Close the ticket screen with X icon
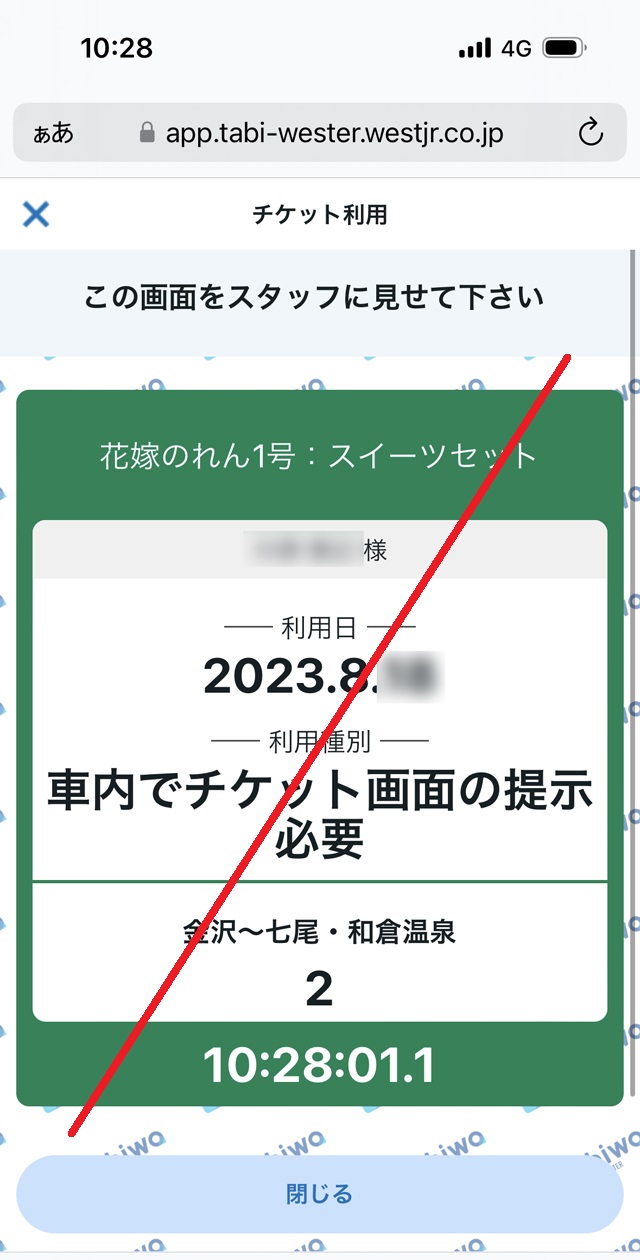Screen dimensions: 640x1260 [x=36, y=214]
